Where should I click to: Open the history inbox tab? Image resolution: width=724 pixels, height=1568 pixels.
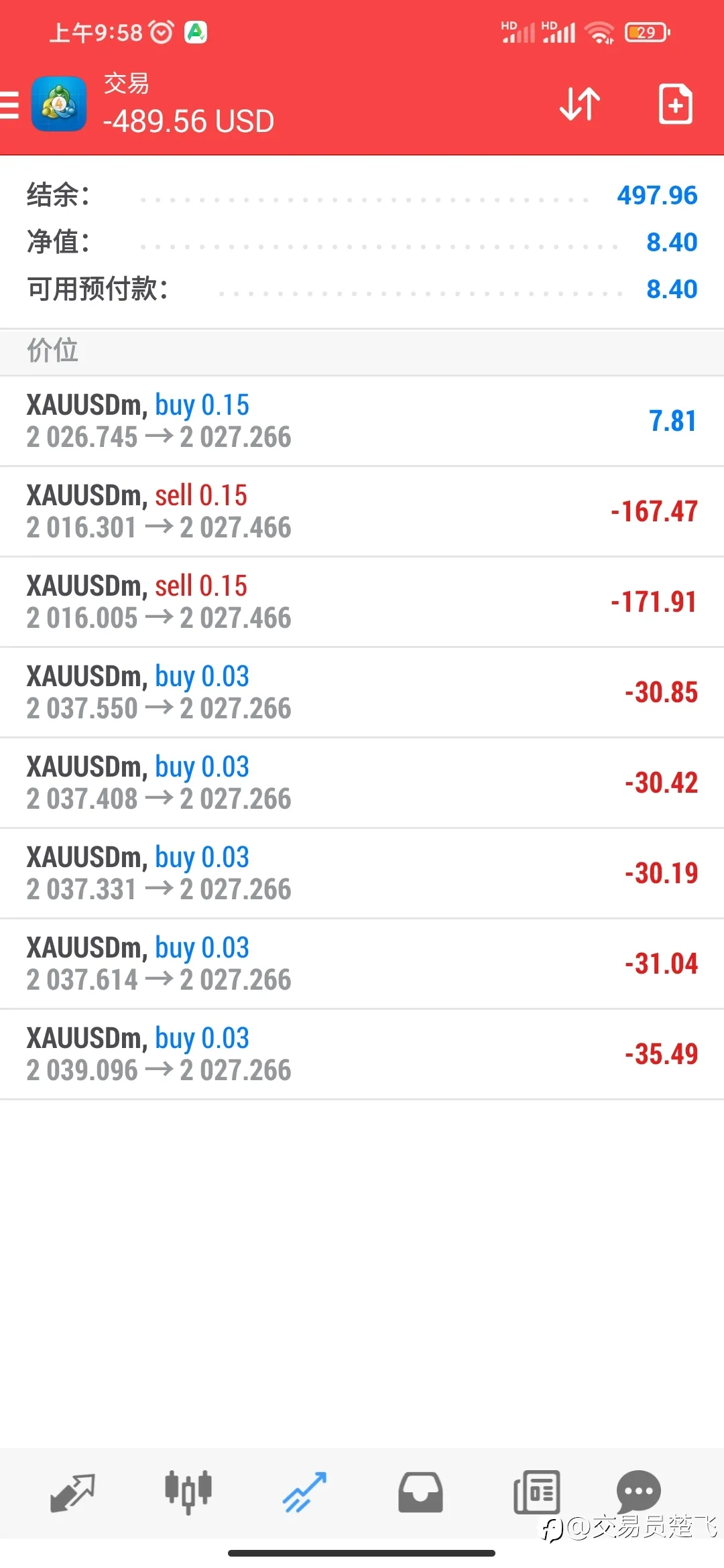coord(420,1492)
